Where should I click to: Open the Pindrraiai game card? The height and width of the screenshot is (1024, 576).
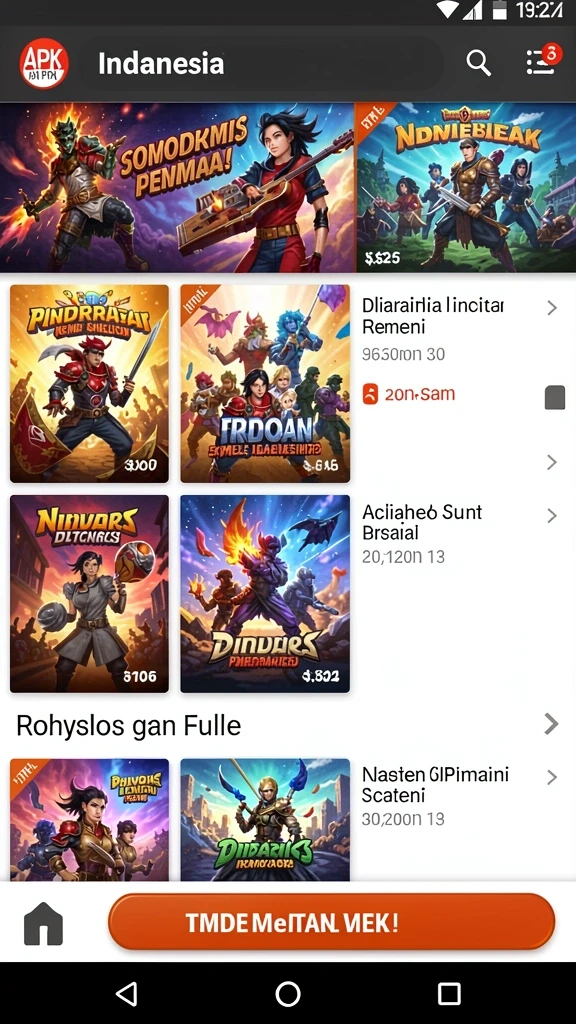[89, 383]
